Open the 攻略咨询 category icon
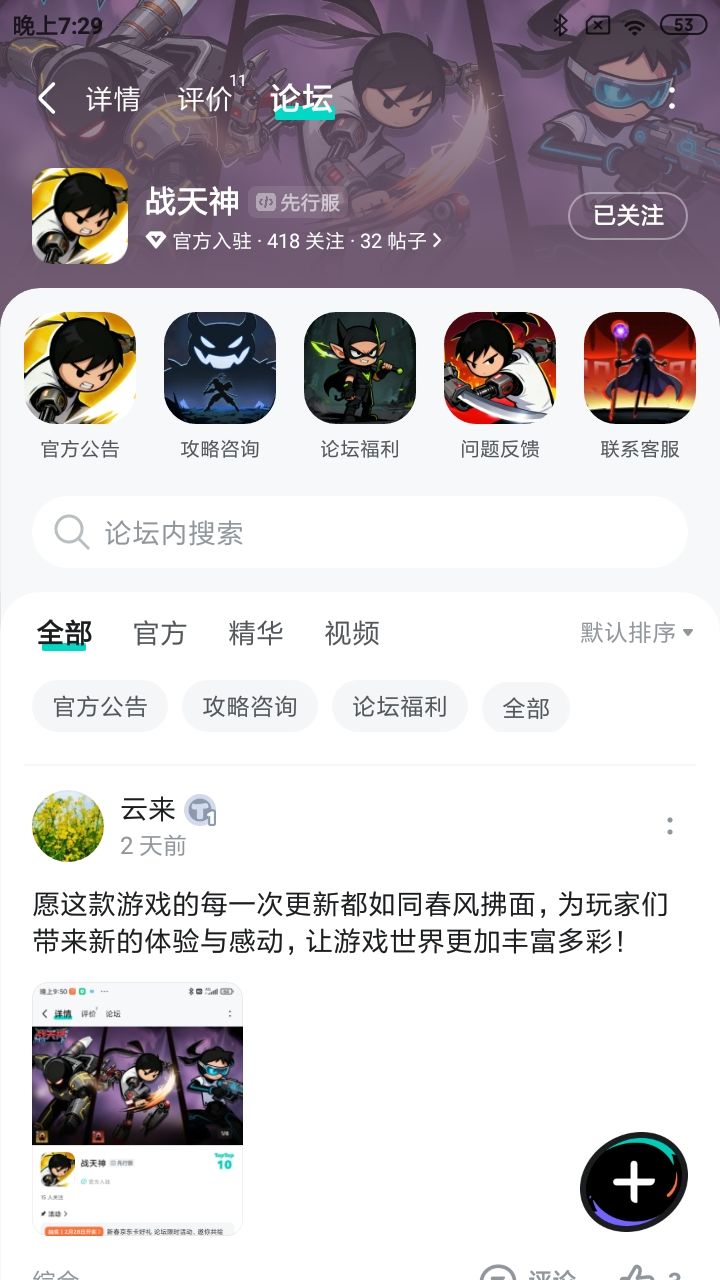The height and width of the screenshot is (1280, 720). pyautogui.click(x=220, y=367)
